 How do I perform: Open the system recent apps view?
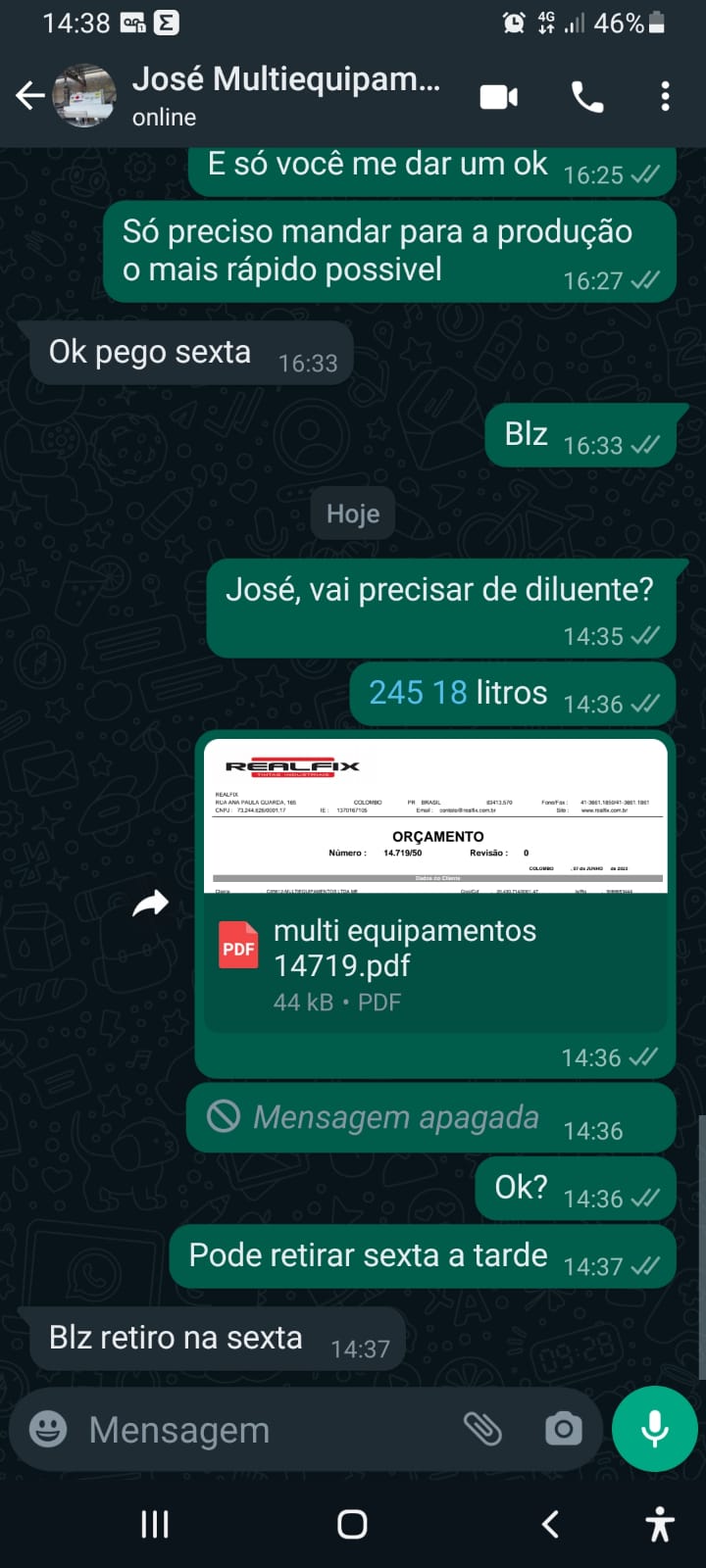[x=155, y=1524]
